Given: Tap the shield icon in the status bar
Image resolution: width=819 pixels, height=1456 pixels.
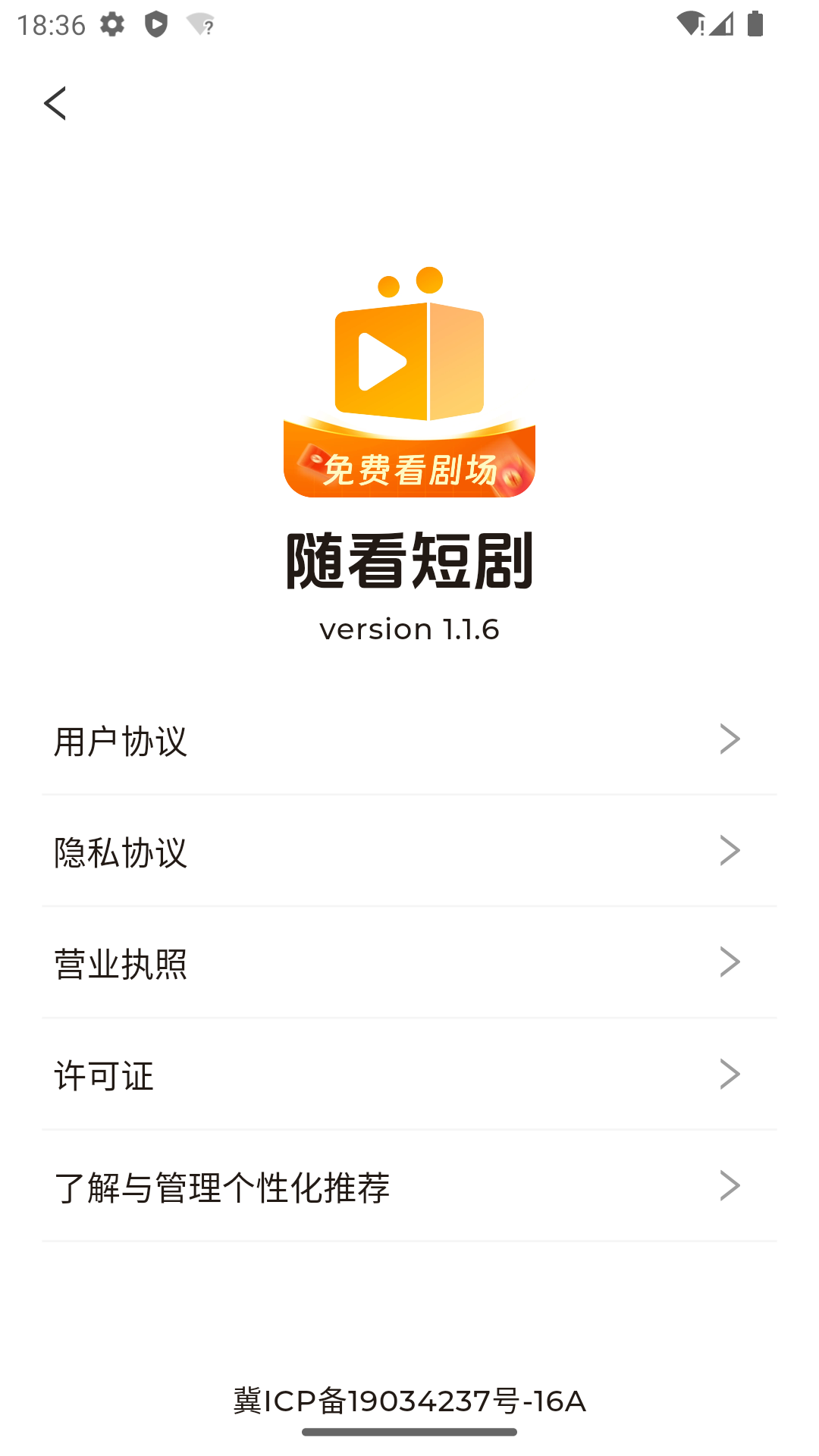Looking at the screenshot, I should tap(155, 25).
